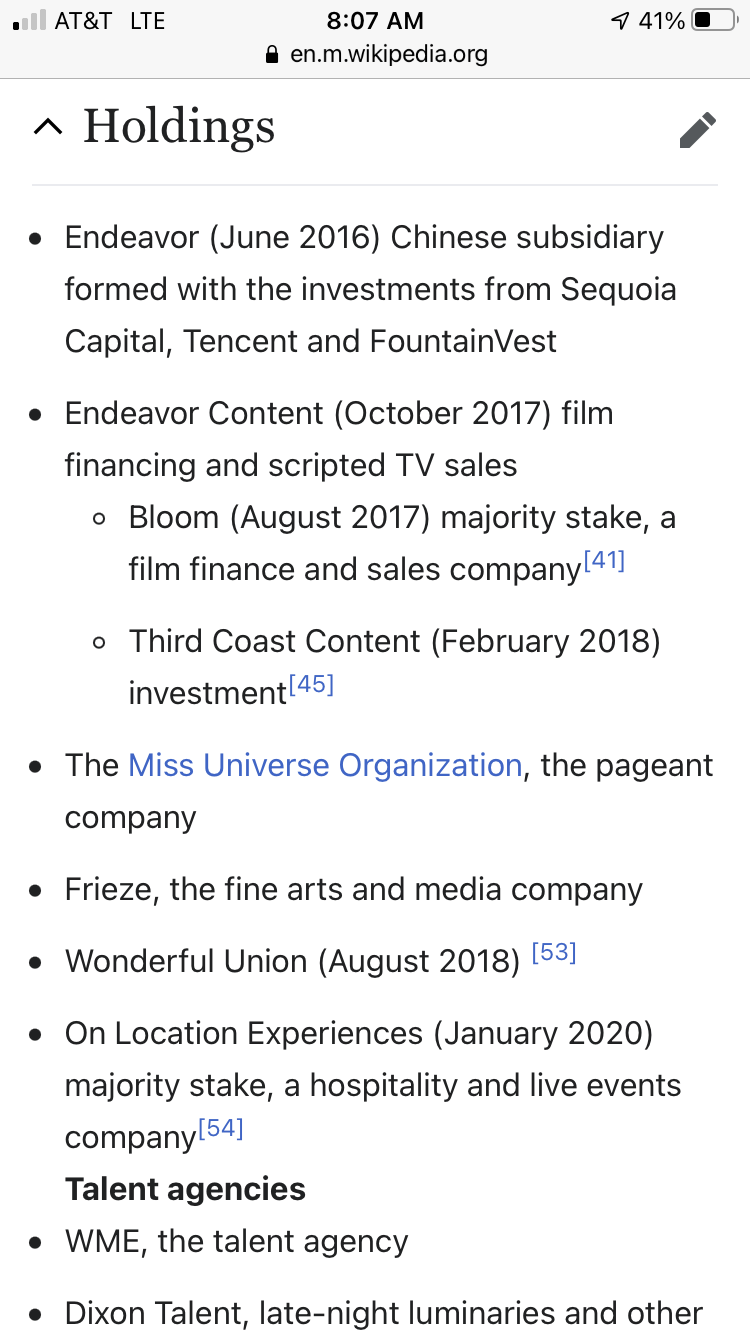This screenshot has height=1334, width=750.
Task: Tap the en.m.wikipedia.org address bar
Action: pyautogui.click(x=376, y=54)
